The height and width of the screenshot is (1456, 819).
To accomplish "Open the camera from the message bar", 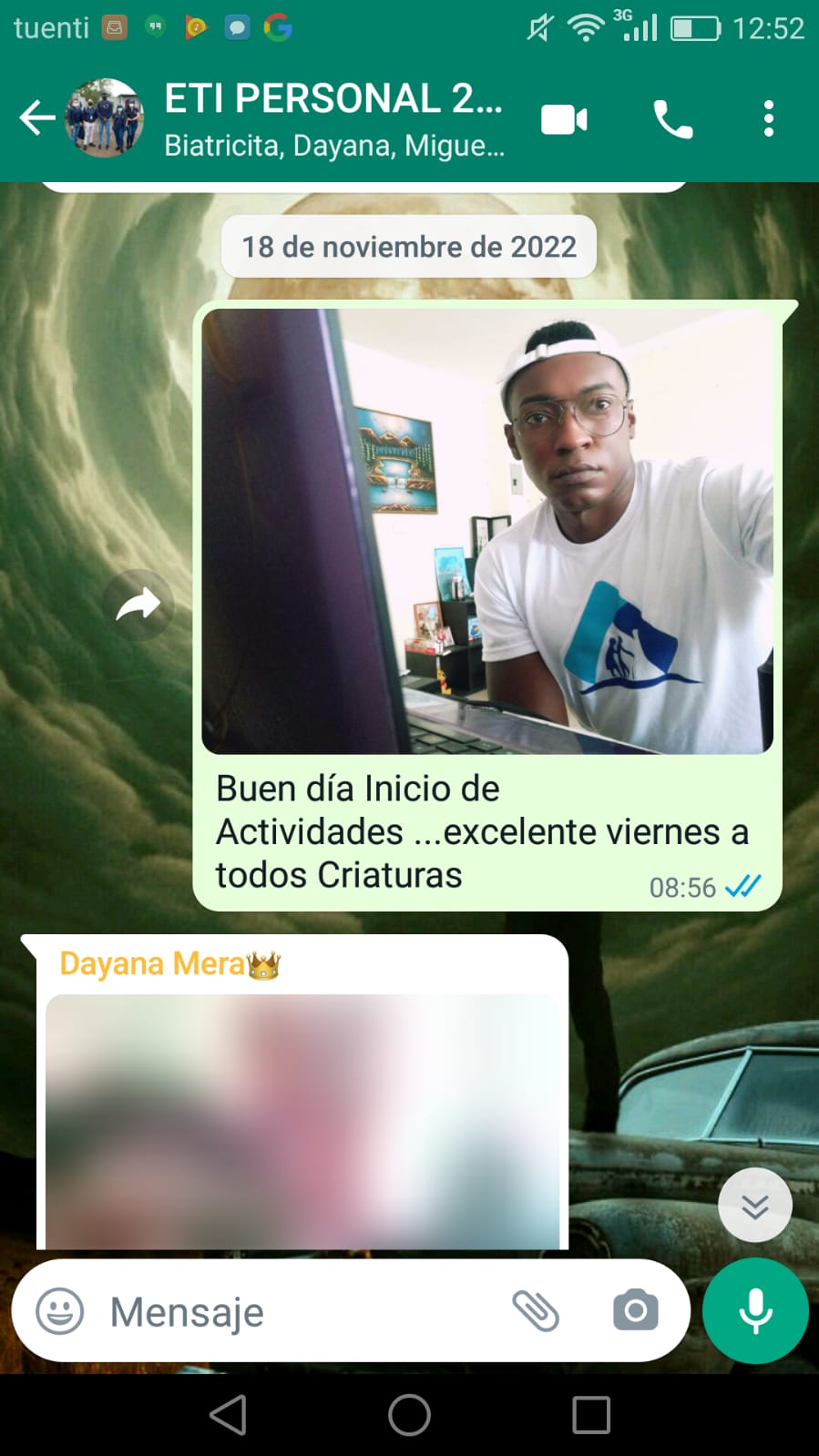I will (635, 1311).
